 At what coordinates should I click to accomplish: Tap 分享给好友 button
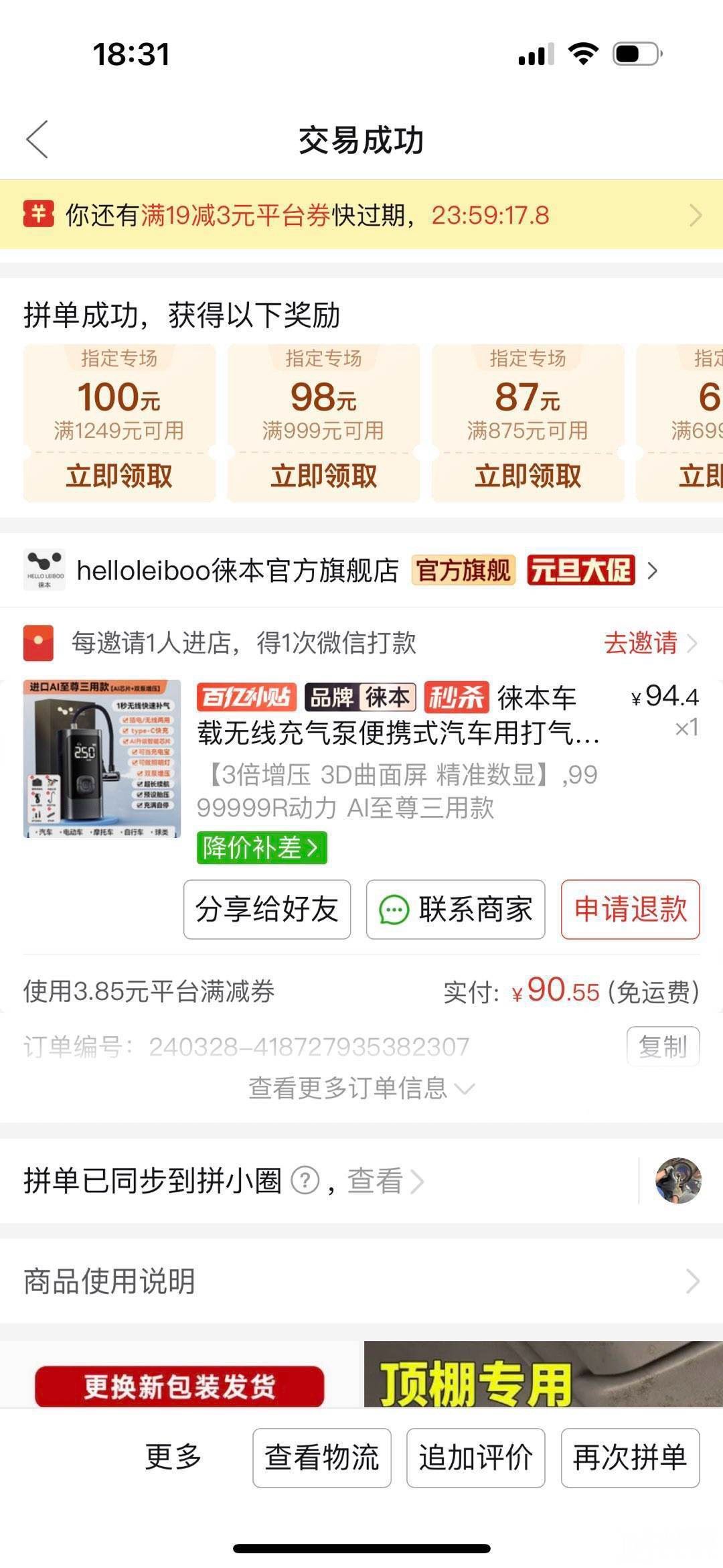(267, 910)
